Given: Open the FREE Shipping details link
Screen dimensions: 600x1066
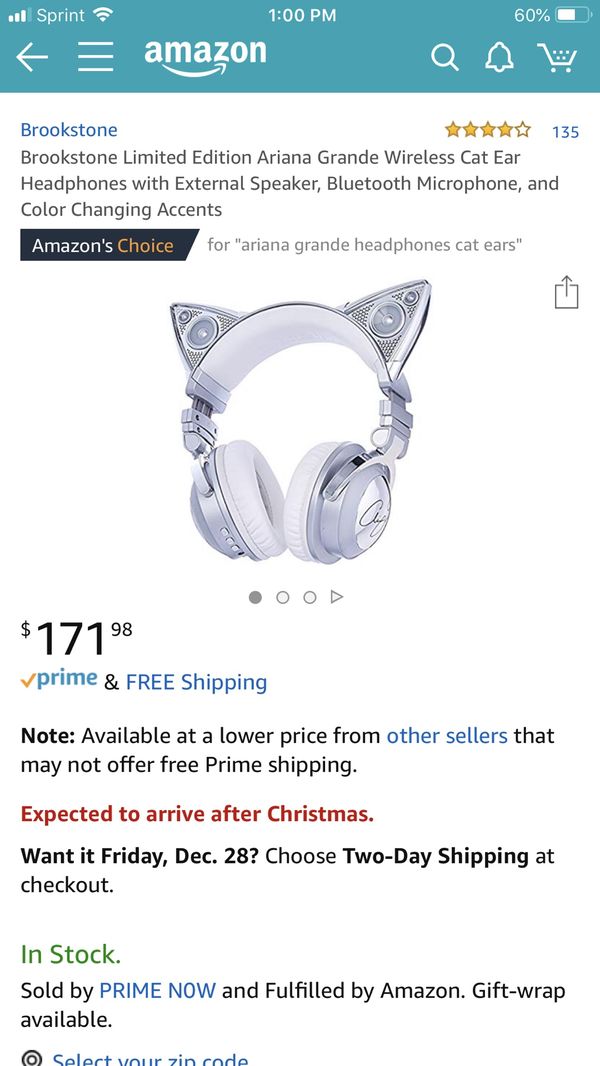Looking at the screenshot, I should click(196, 682).
